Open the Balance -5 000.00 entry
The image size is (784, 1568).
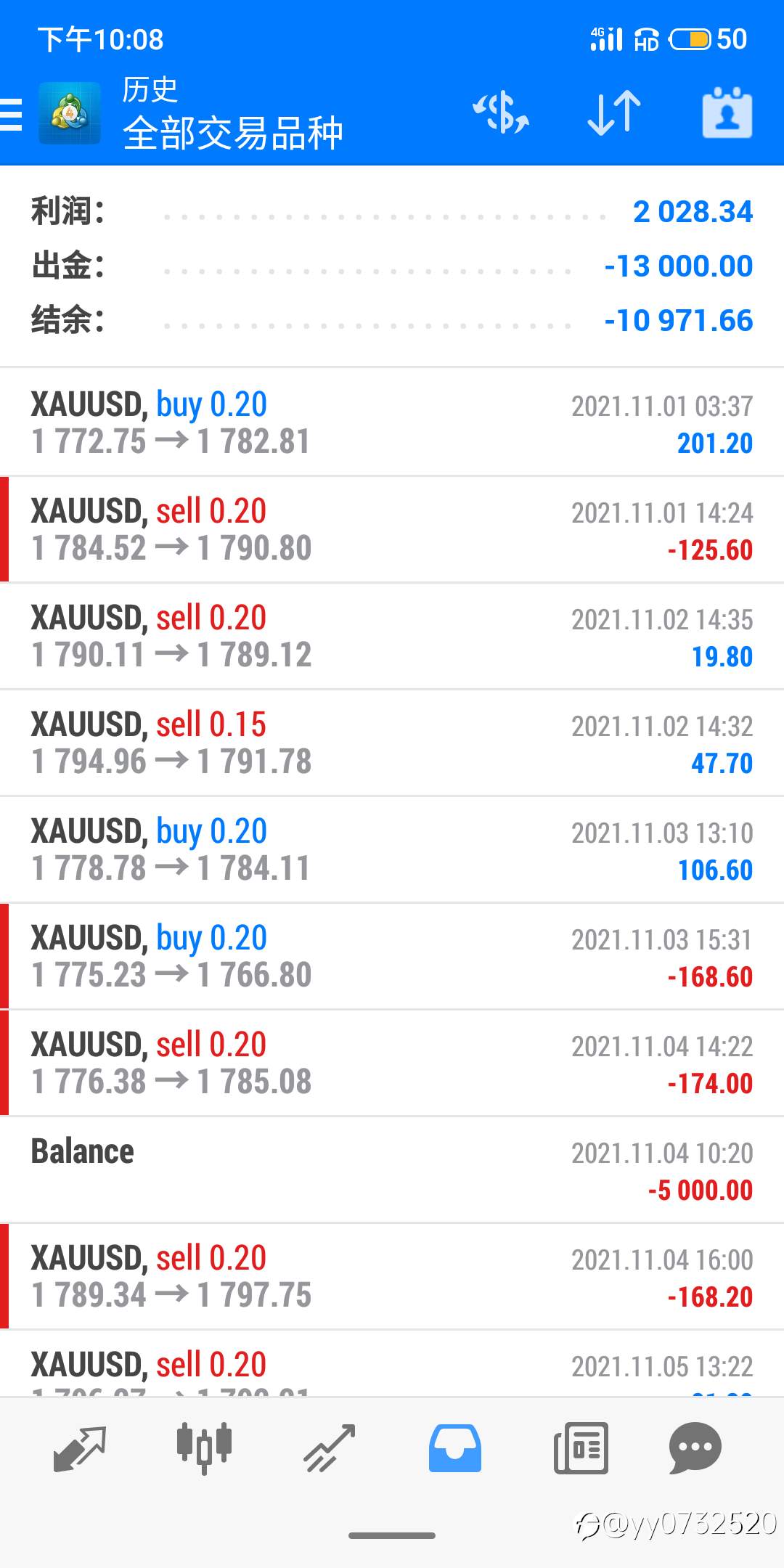[392, 1169]
